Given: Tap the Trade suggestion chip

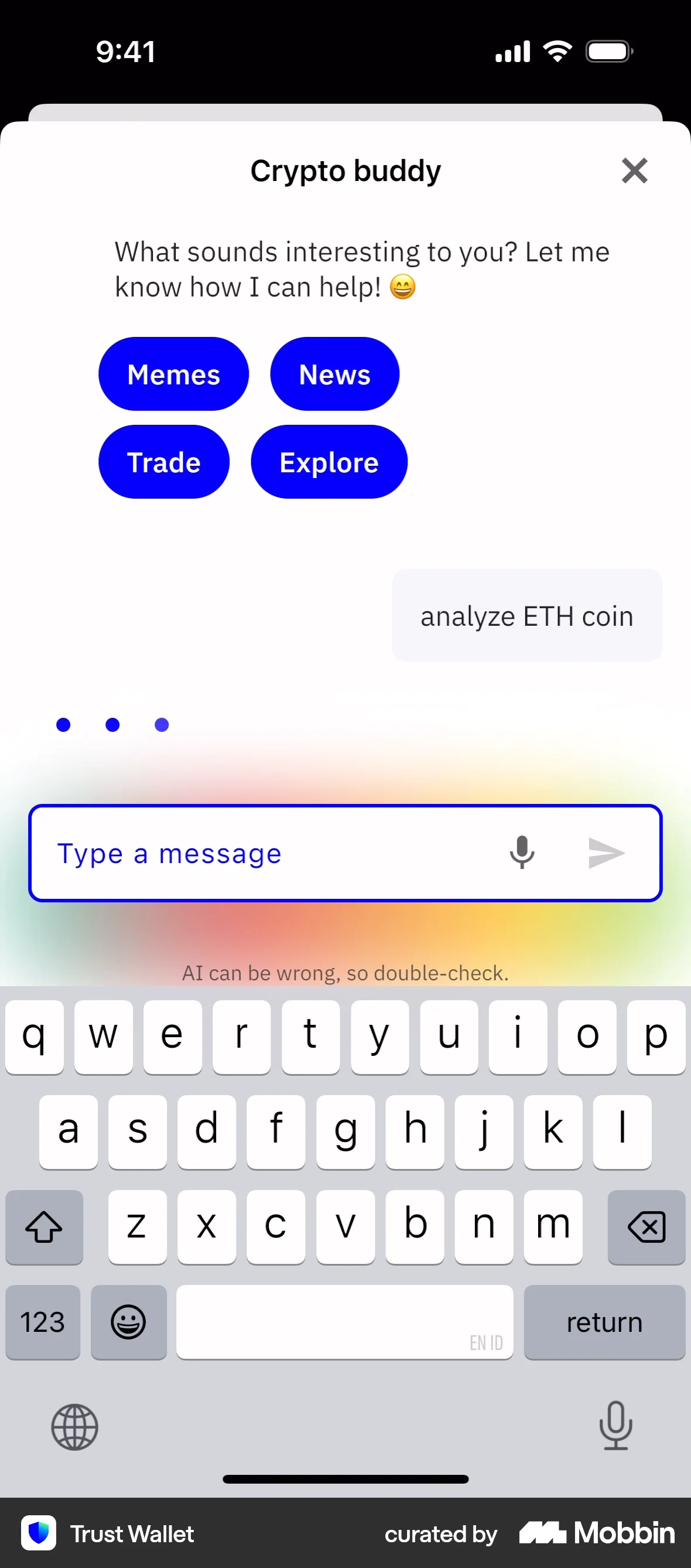Looking at the screenshot, I should click(x=163, y=462).
